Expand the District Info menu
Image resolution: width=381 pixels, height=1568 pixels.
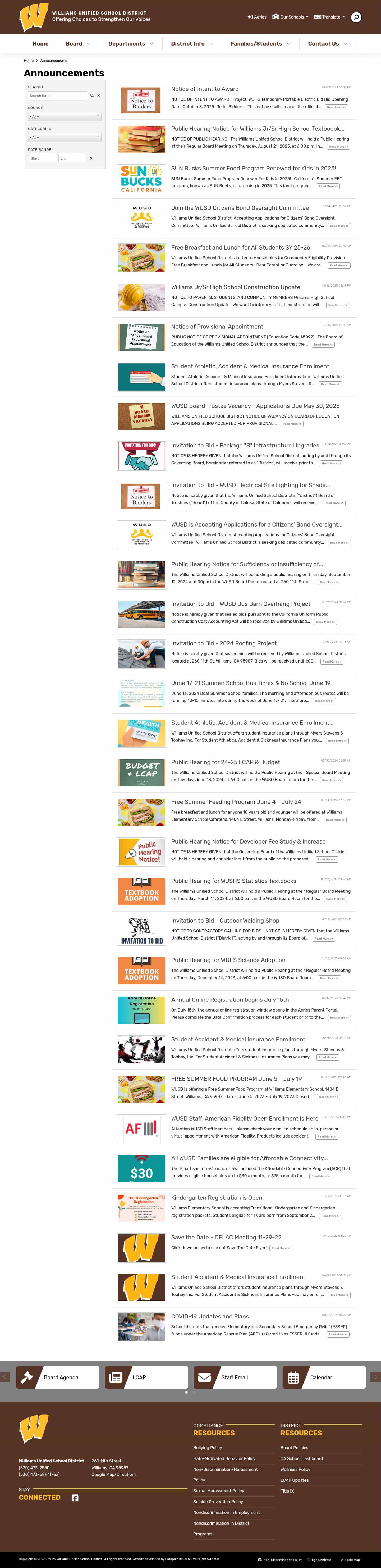click(x=192, y=44)
